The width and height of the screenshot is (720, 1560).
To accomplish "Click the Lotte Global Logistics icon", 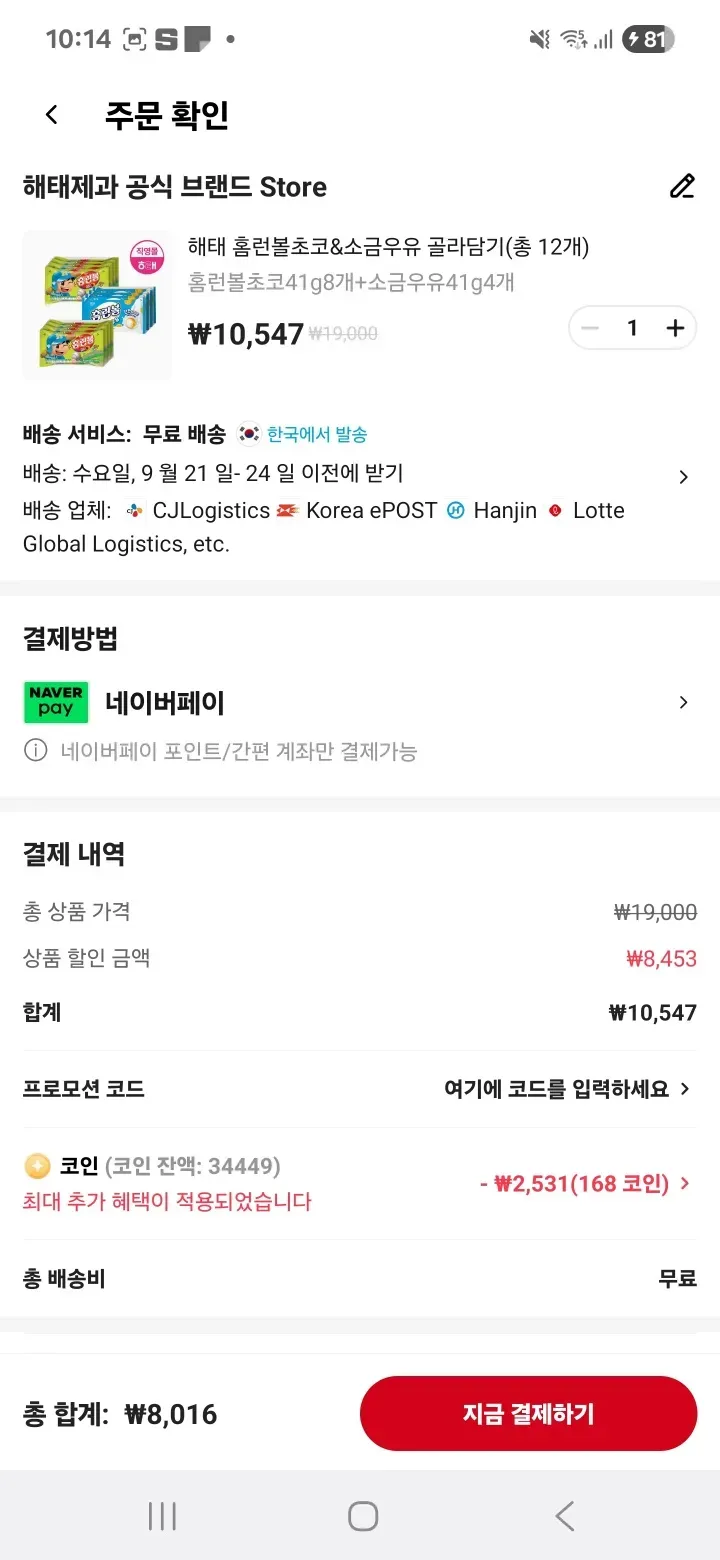I will (554, 510).
